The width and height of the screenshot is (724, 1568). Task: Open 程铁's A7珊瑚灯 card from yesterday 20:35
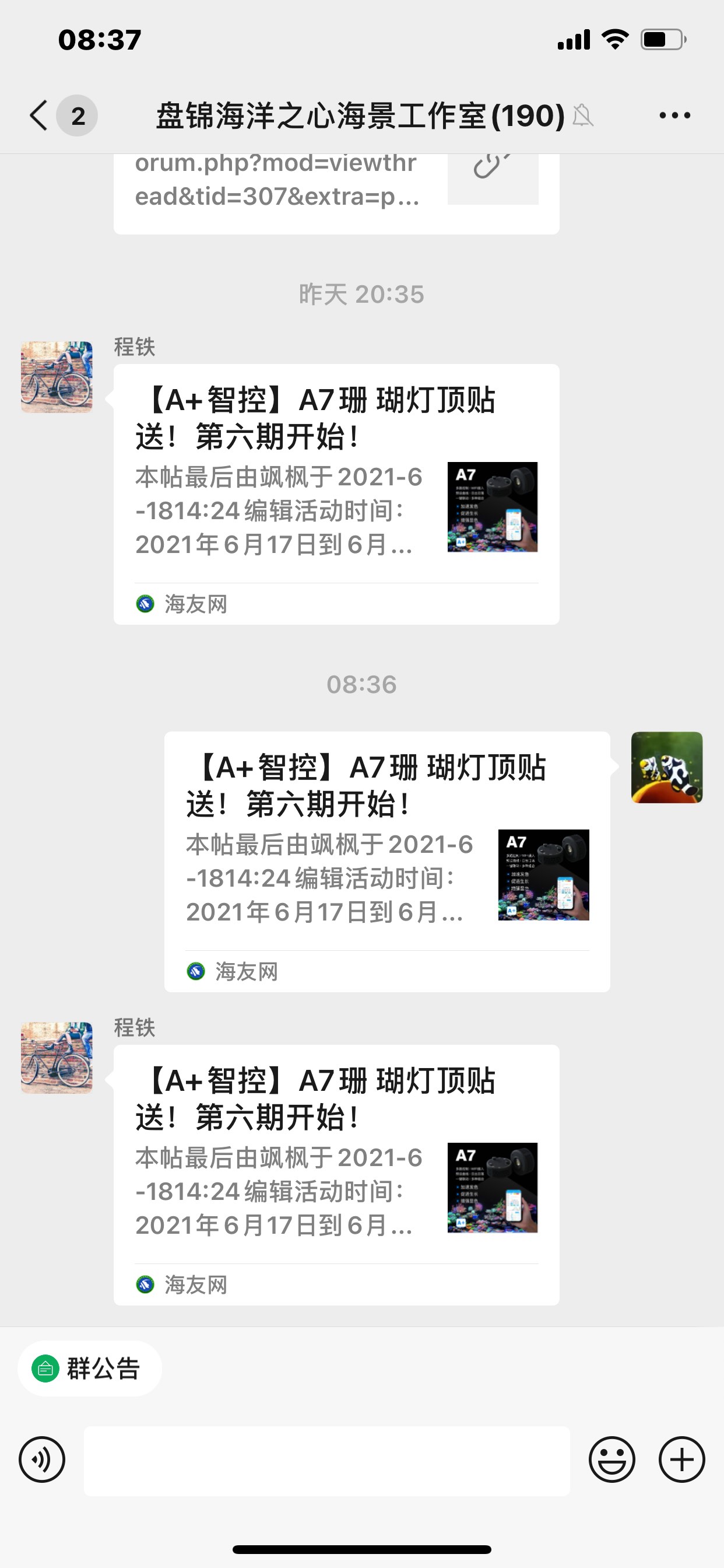pos(336,493)
